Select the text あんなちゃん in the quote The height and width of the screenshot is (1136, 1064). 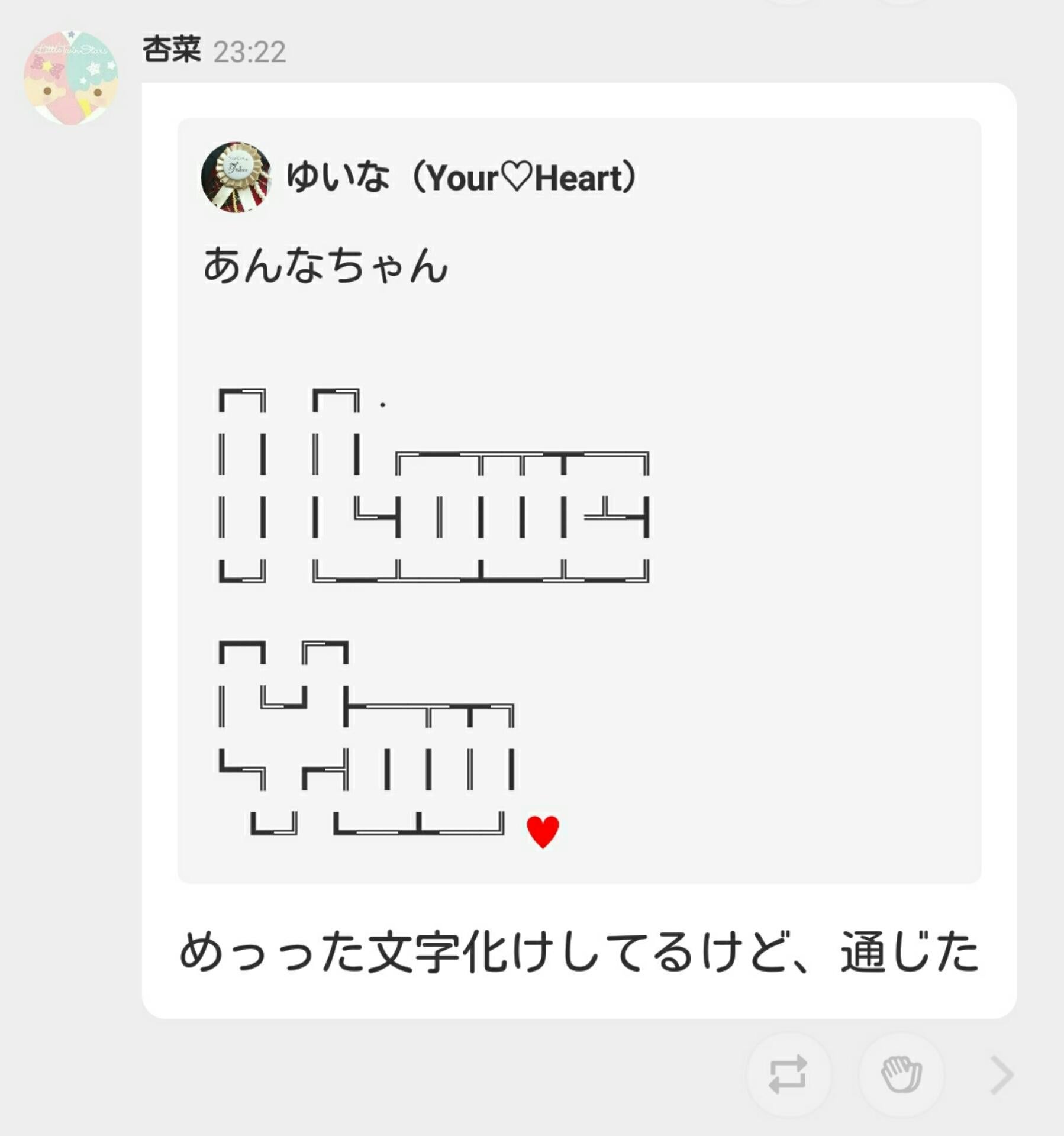[325, 266]
